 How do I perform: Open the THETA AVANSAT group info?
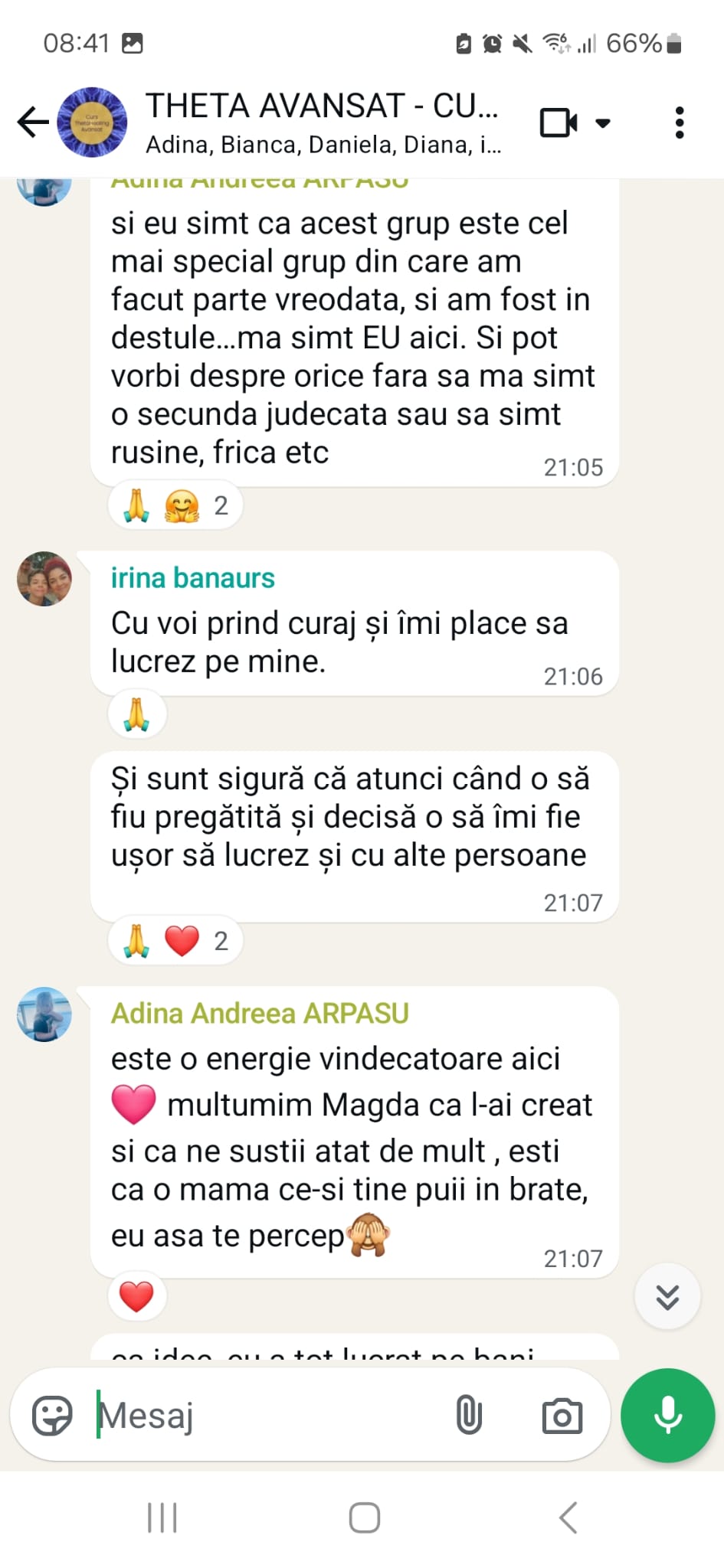[x=322, y=122]
